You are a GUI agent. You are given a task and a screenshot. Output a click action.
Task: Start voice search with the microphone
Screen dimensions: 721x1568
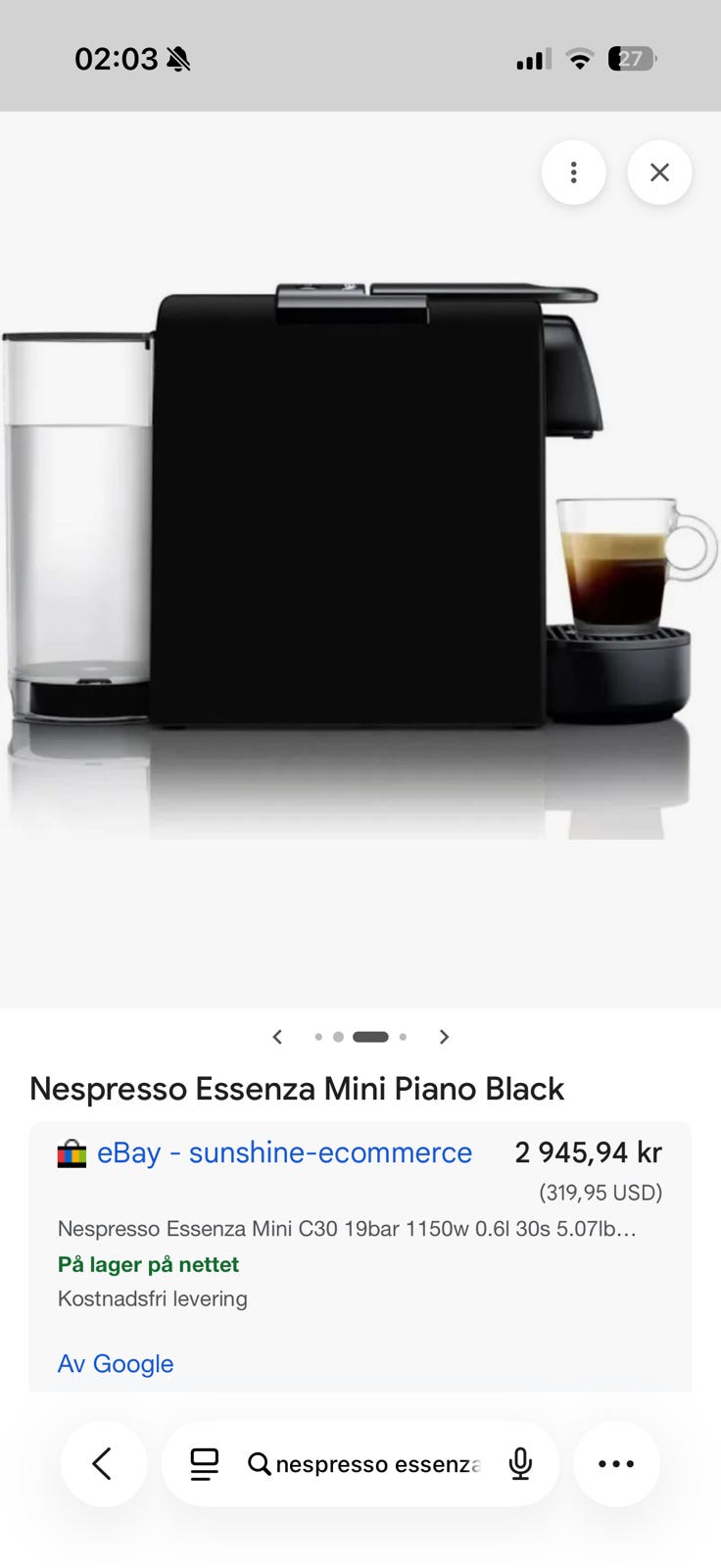pyautogui.click(x=520, y=1464)
